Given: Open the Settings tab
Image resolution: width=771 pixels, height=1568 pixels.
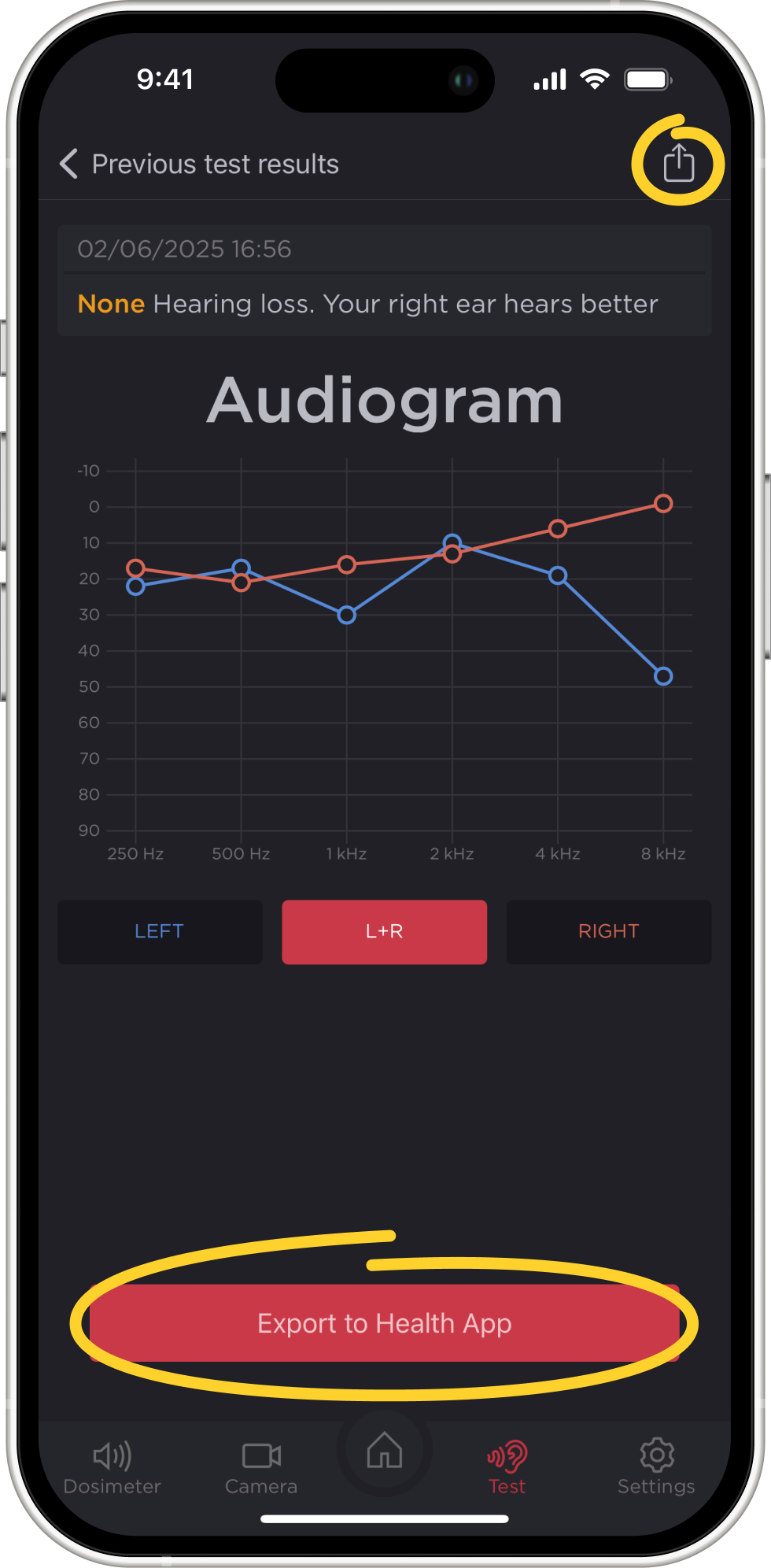Looking at the screenshot, I should click(656, 1466).
